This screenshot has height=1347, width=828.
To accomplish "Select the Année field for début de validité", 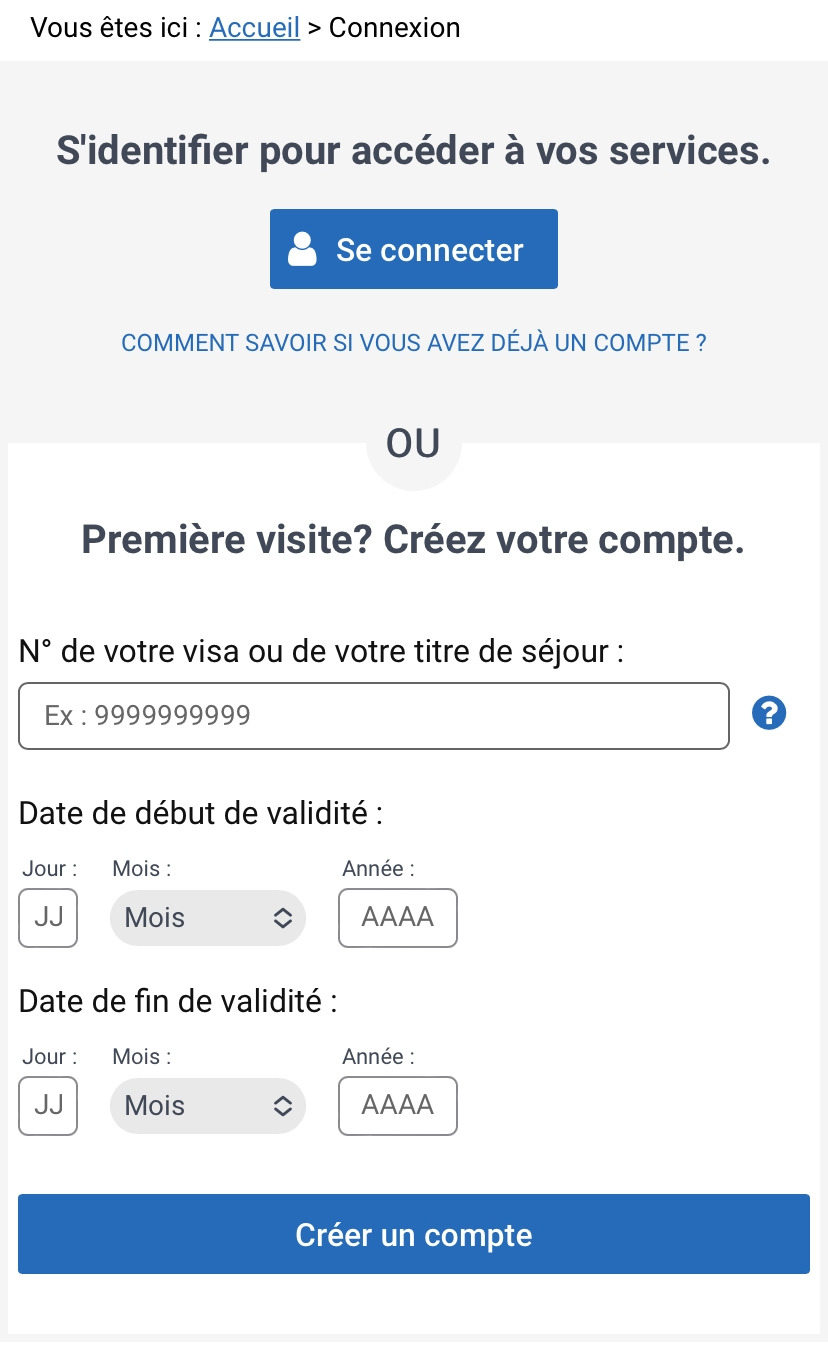I will (398, 918).
